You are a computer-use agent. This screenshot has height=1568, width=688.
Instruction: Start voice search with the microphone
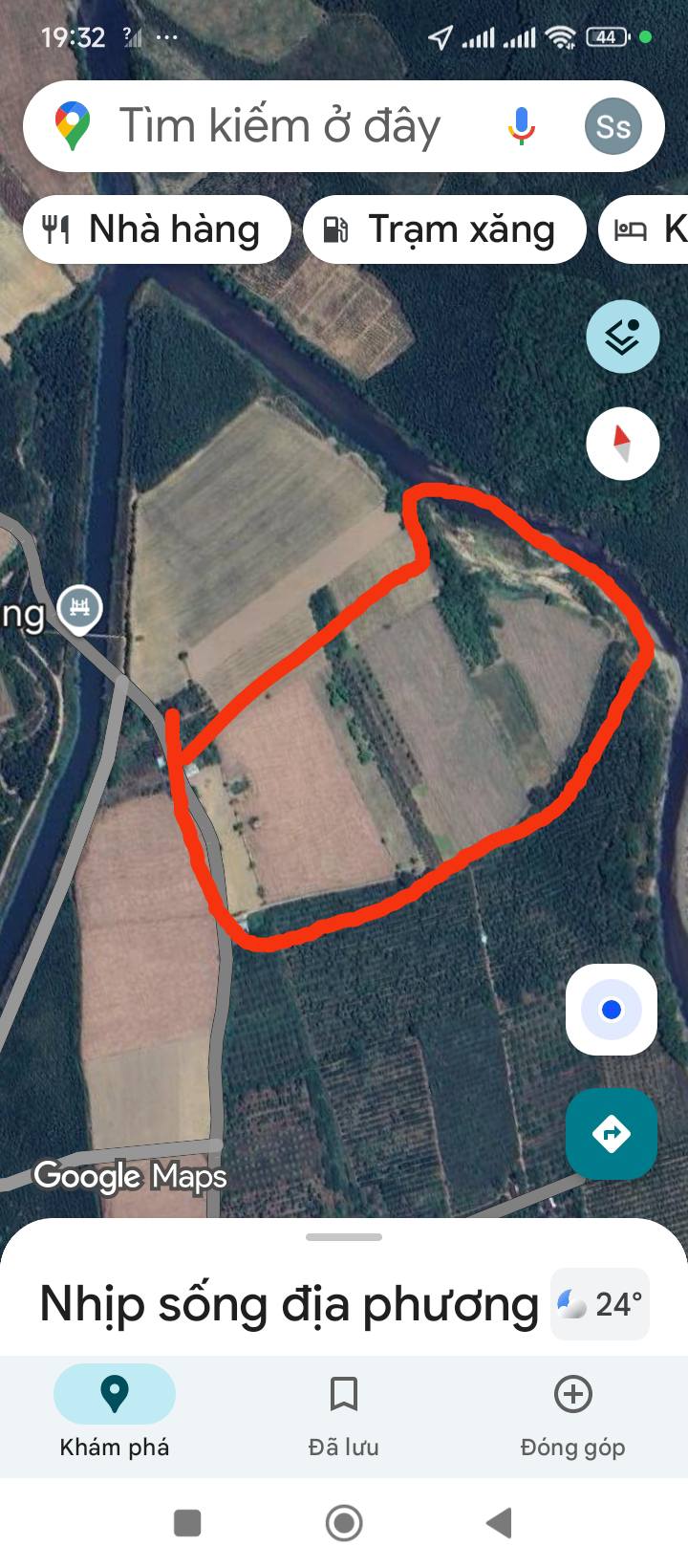click(521, 126)
